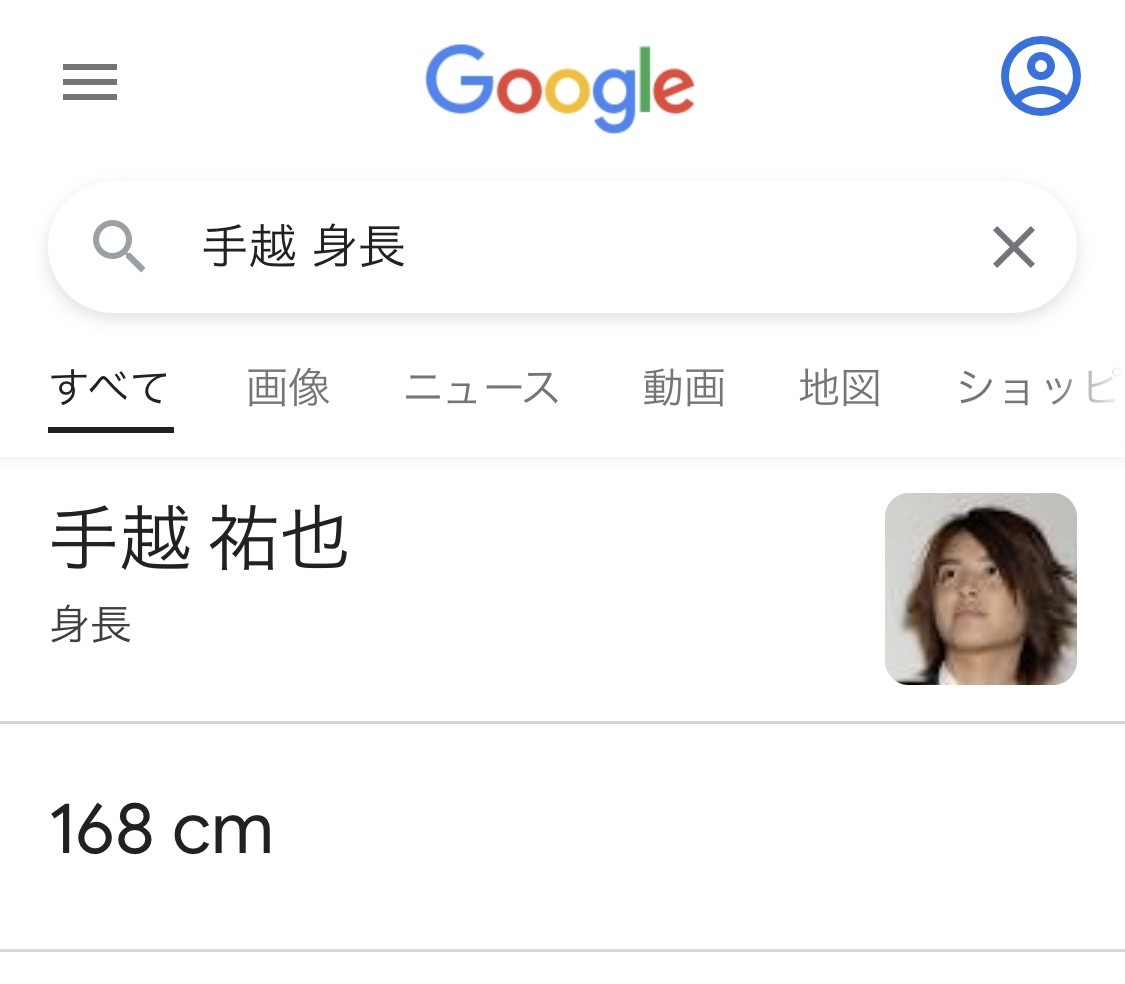
Task: Switch to the 画像 tab
Action: (288, 388)
